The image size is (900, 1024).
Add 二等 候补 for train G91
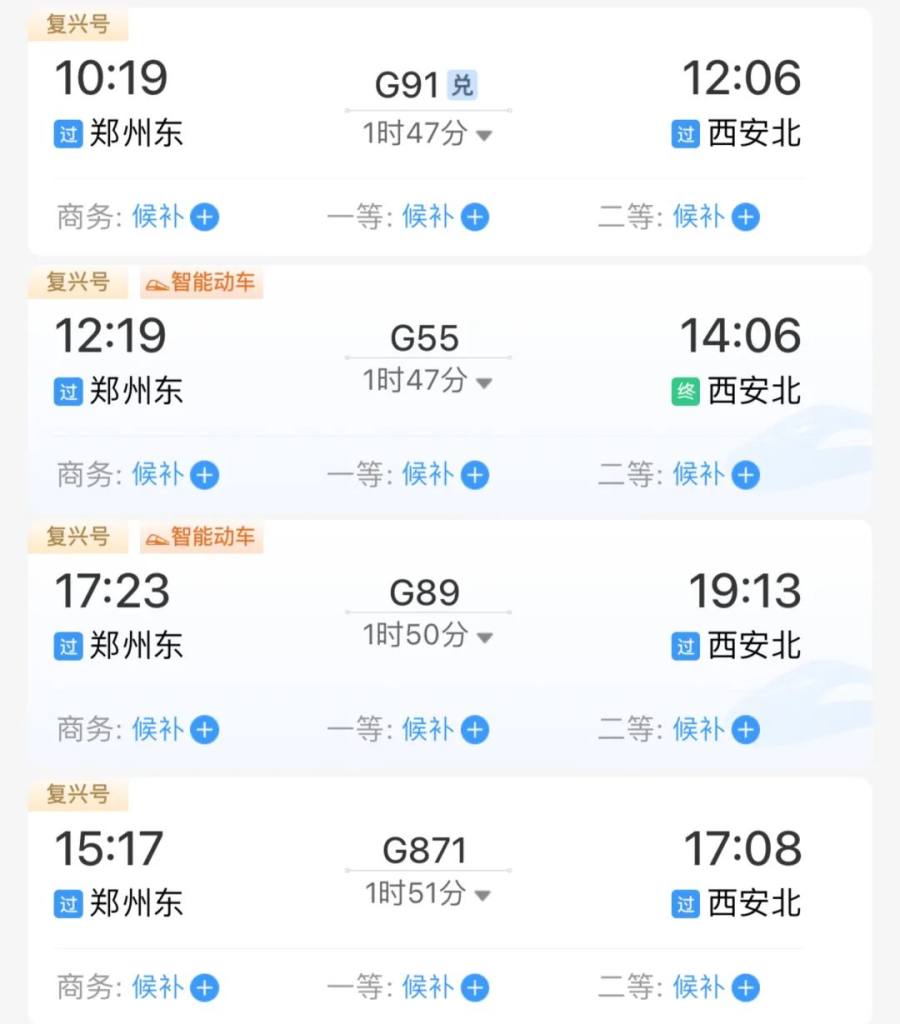(745, 217)
